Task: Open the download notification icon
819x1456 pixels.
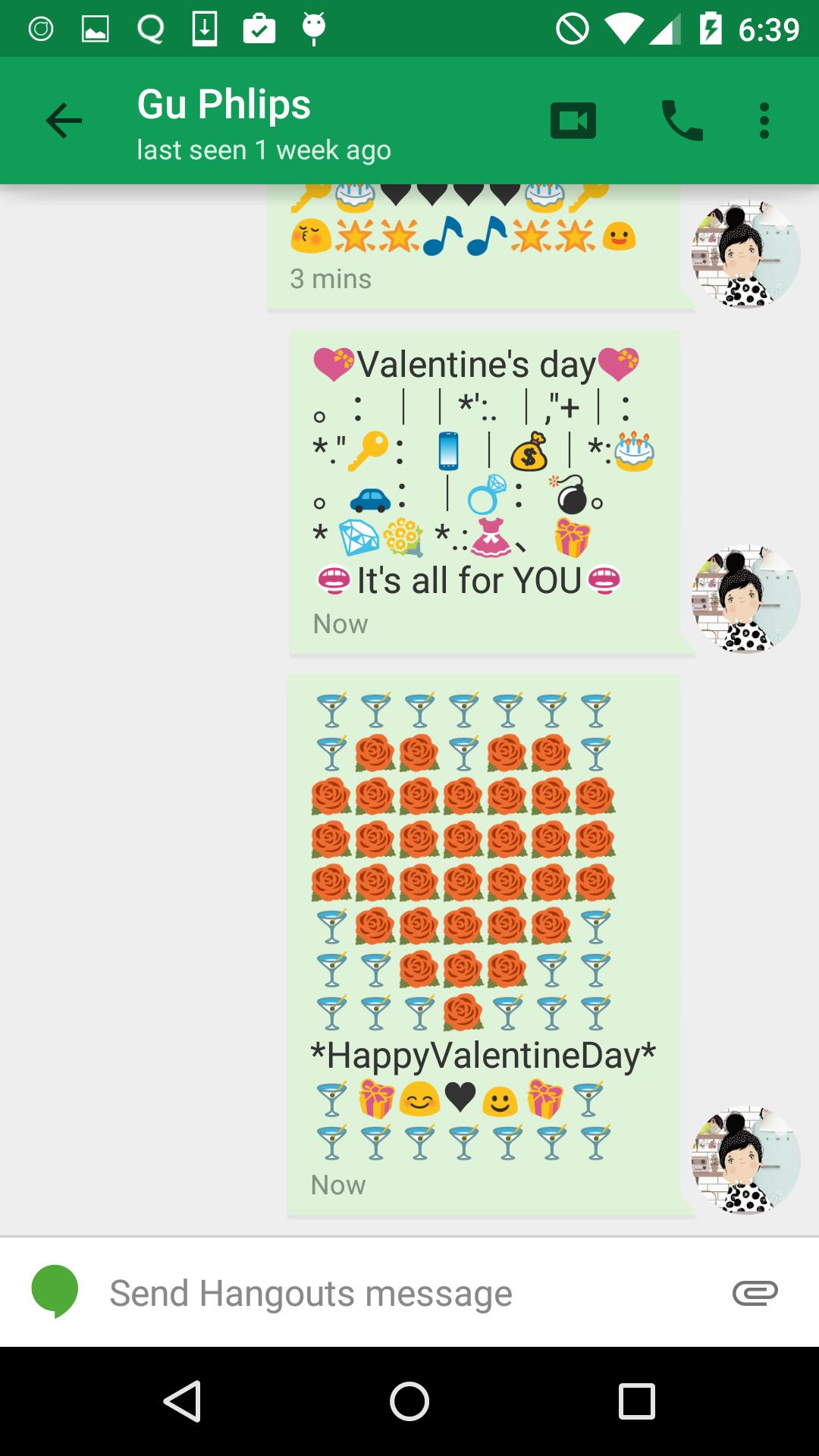Action: pyautogui.click(x=203, y=27)
